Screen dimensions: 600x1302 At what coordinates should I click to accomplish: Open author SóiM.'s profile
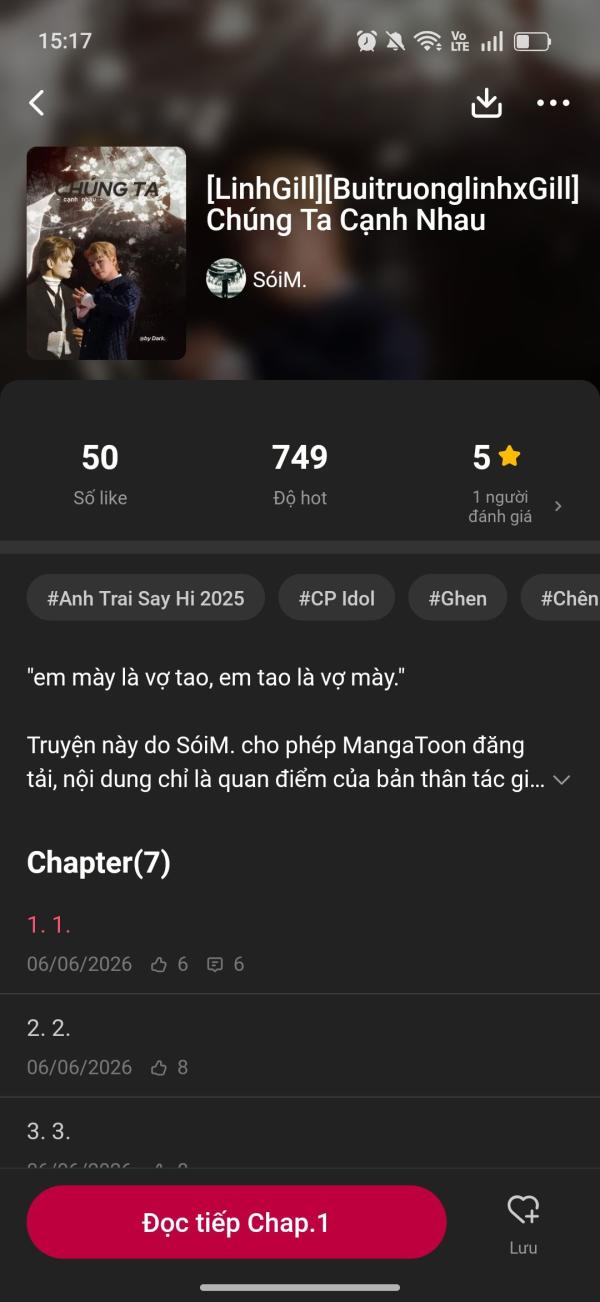257,279
